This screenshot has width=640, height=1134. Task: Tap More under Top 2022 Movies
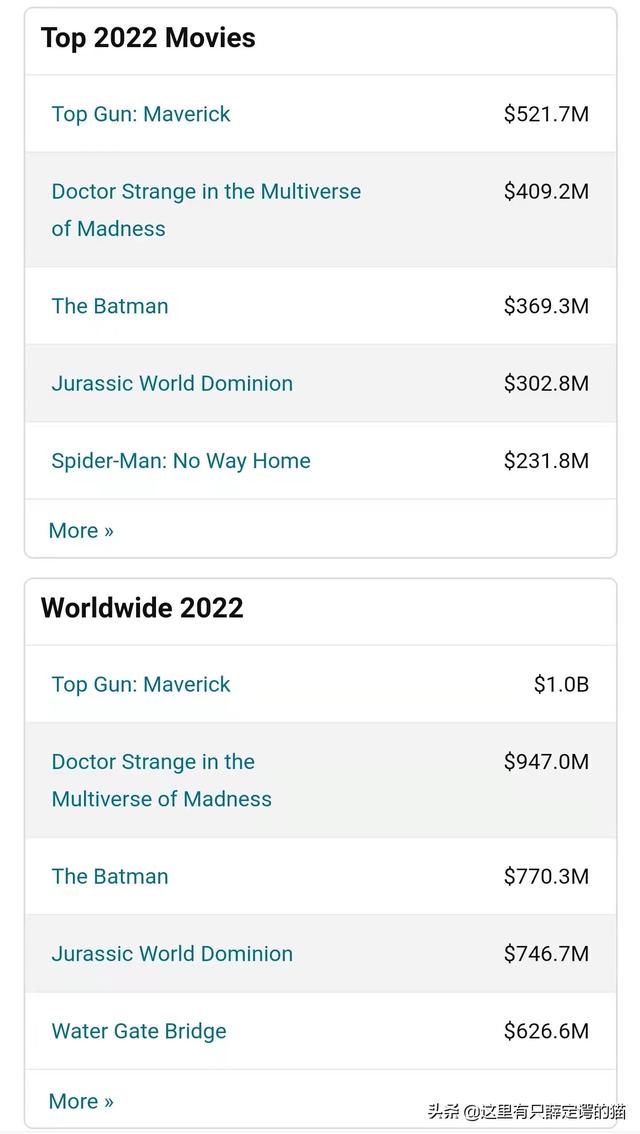coord(81,531)
